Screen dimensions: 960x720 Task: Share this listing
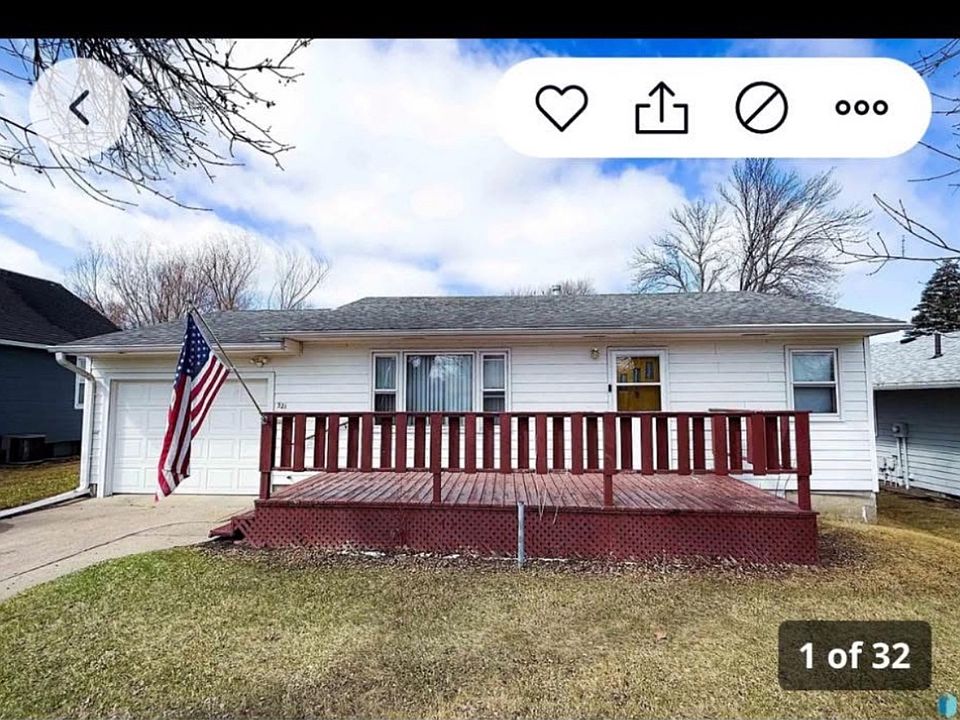click(661, 107)
